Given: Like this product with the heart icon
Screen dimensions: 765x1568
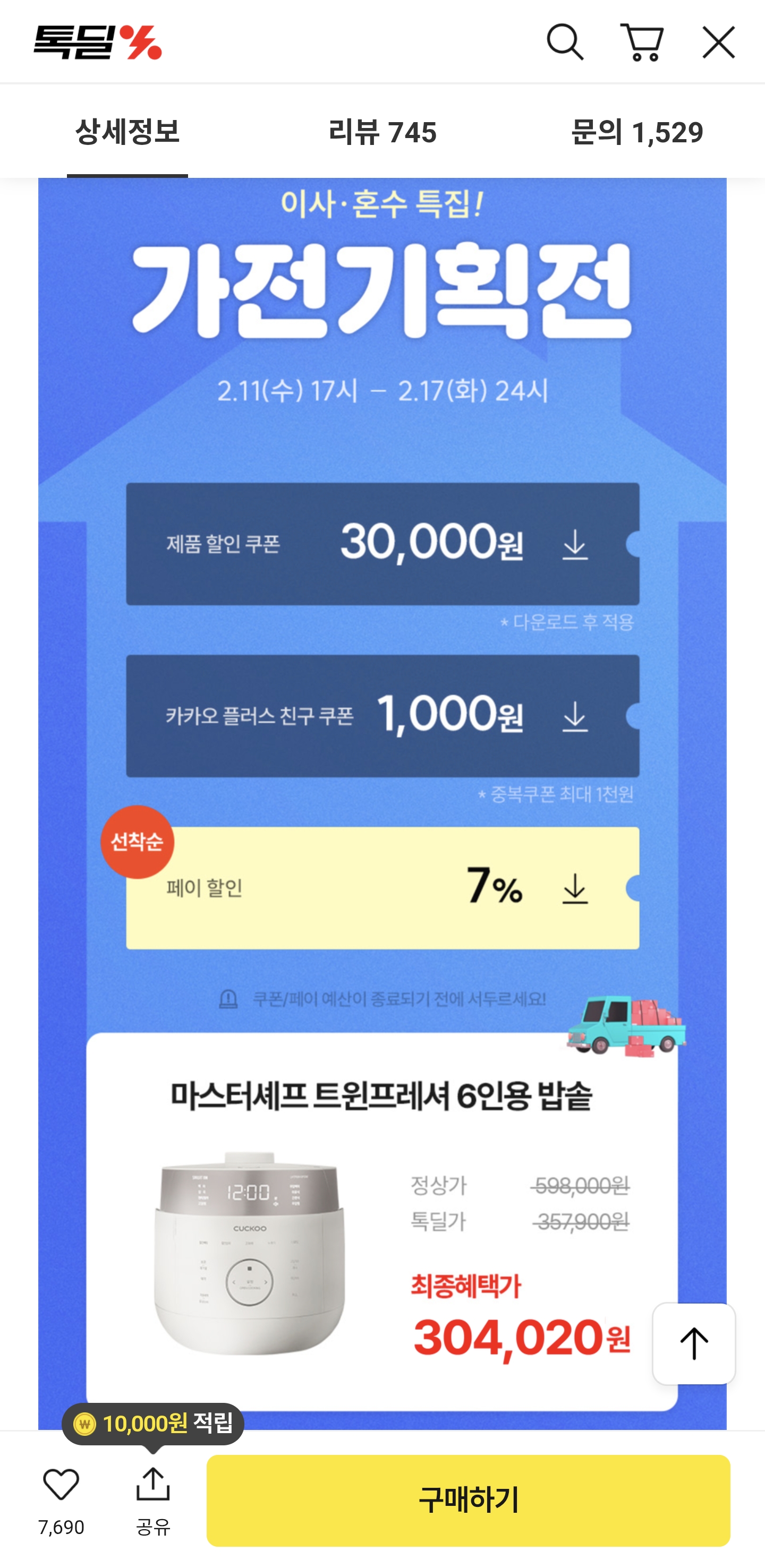Looking at the screenshot, I should coord(61,1485).
